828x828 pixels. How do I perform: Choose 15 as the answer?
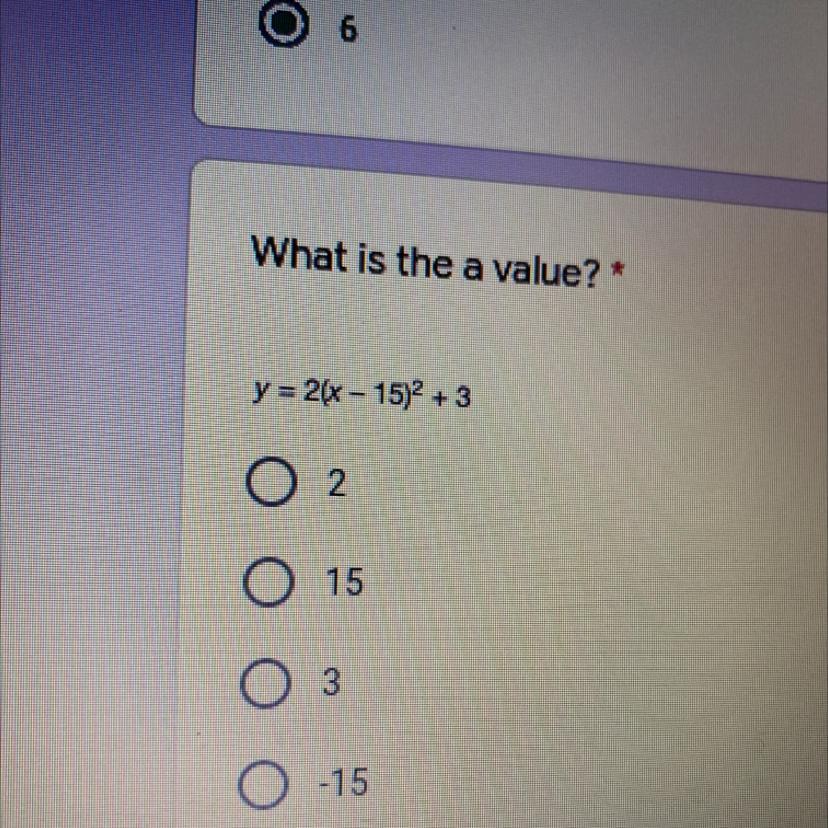(x=268, y=581)
